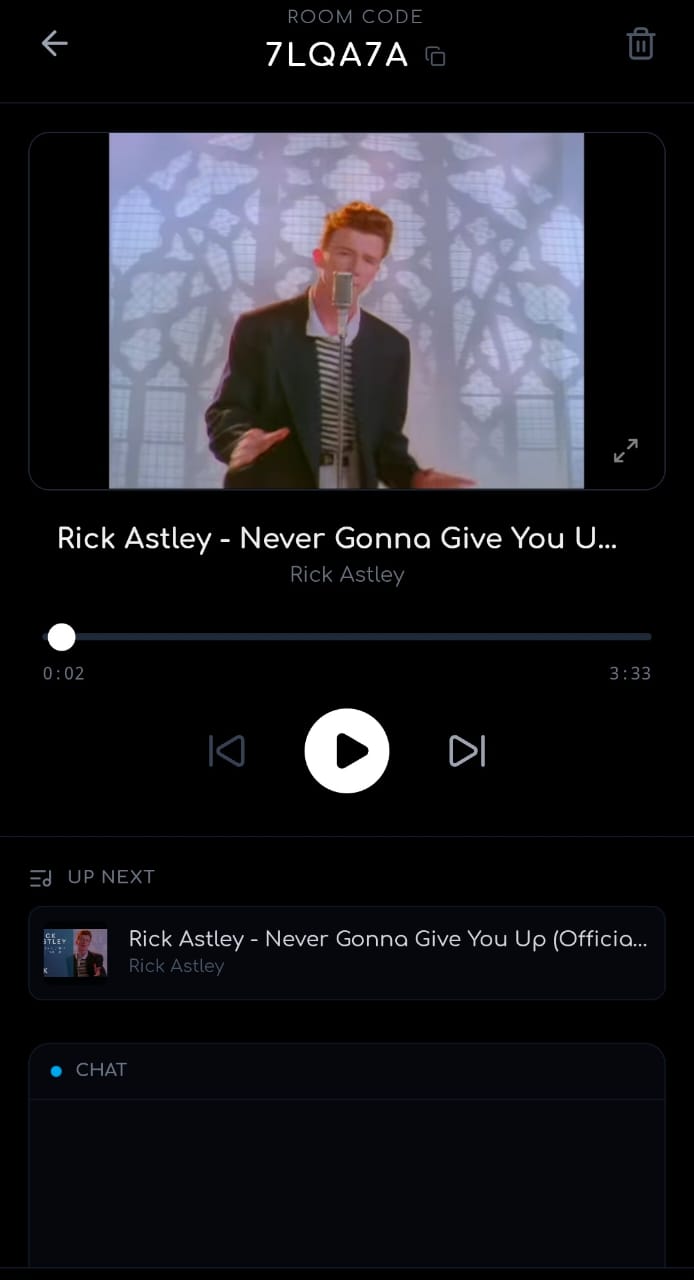
Task: Open the Up Next Rick Astley song
Action: point(347,952)
